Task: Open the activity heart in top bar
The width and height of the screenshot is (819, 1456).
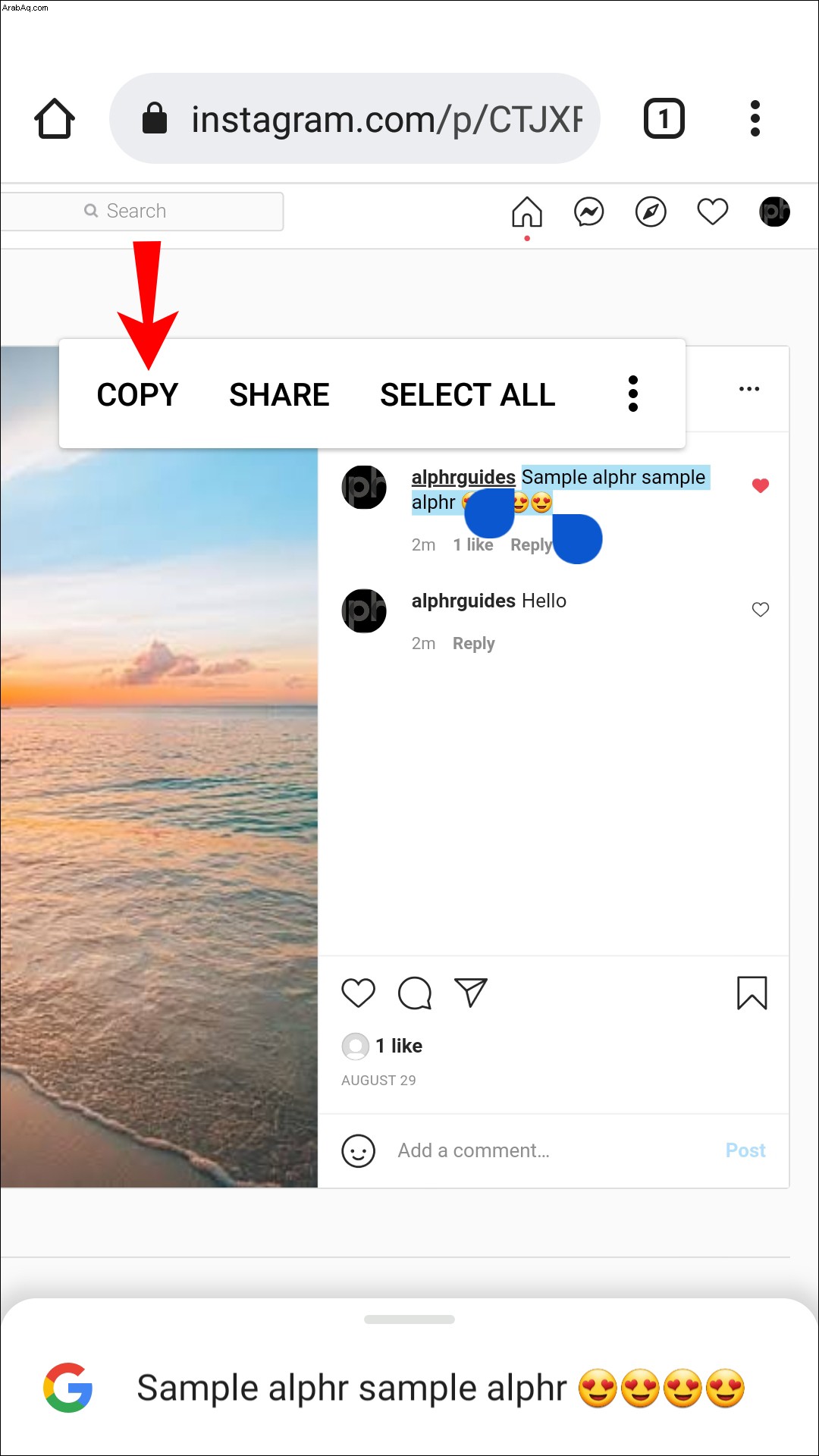Action: click(713, 212)
